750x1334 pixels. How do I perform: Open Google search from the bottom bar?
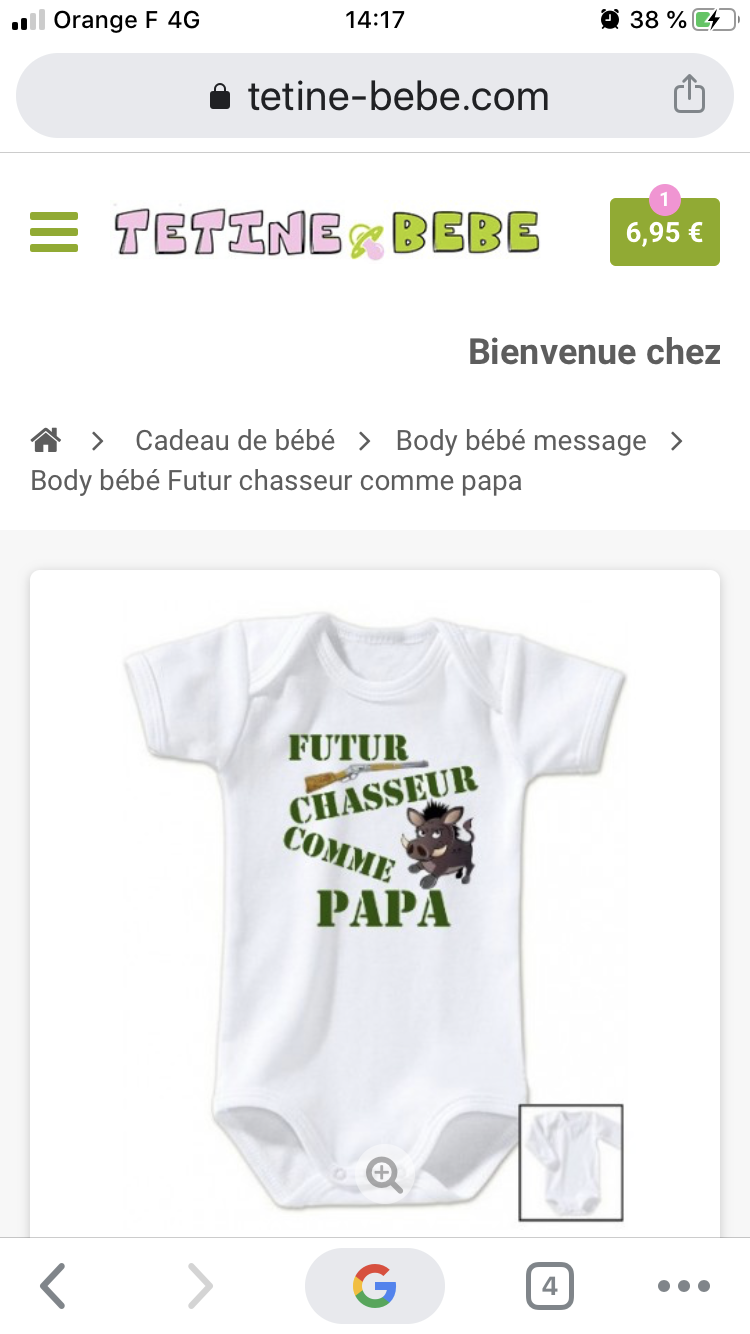point(375,1286)
